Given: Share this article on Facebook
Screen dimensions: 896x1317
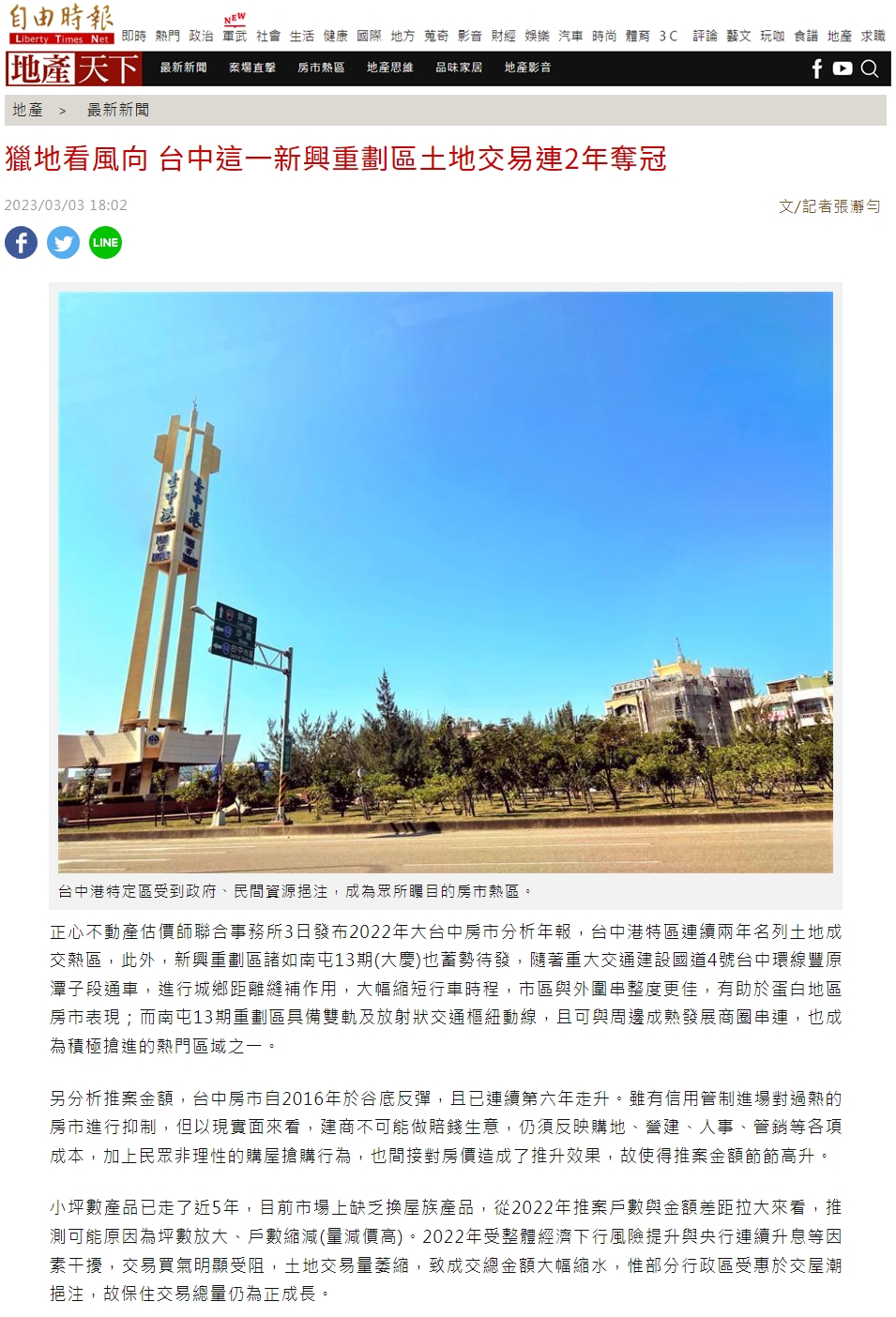Looking at the screenshot, I should (x=22, y=243).
